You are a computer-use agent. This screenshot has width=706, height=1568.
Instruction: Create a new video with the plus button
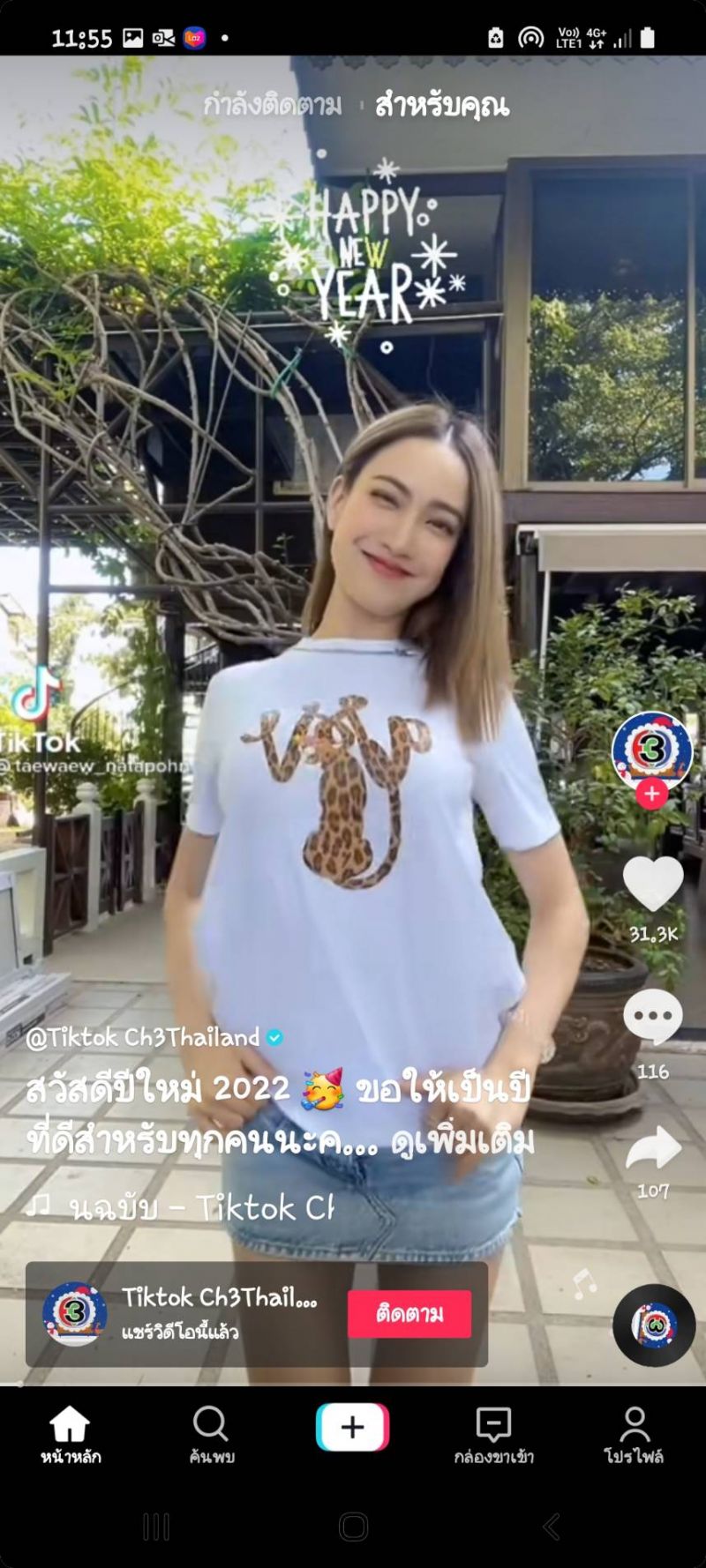pyautogui.click(x=353, y=1427)
